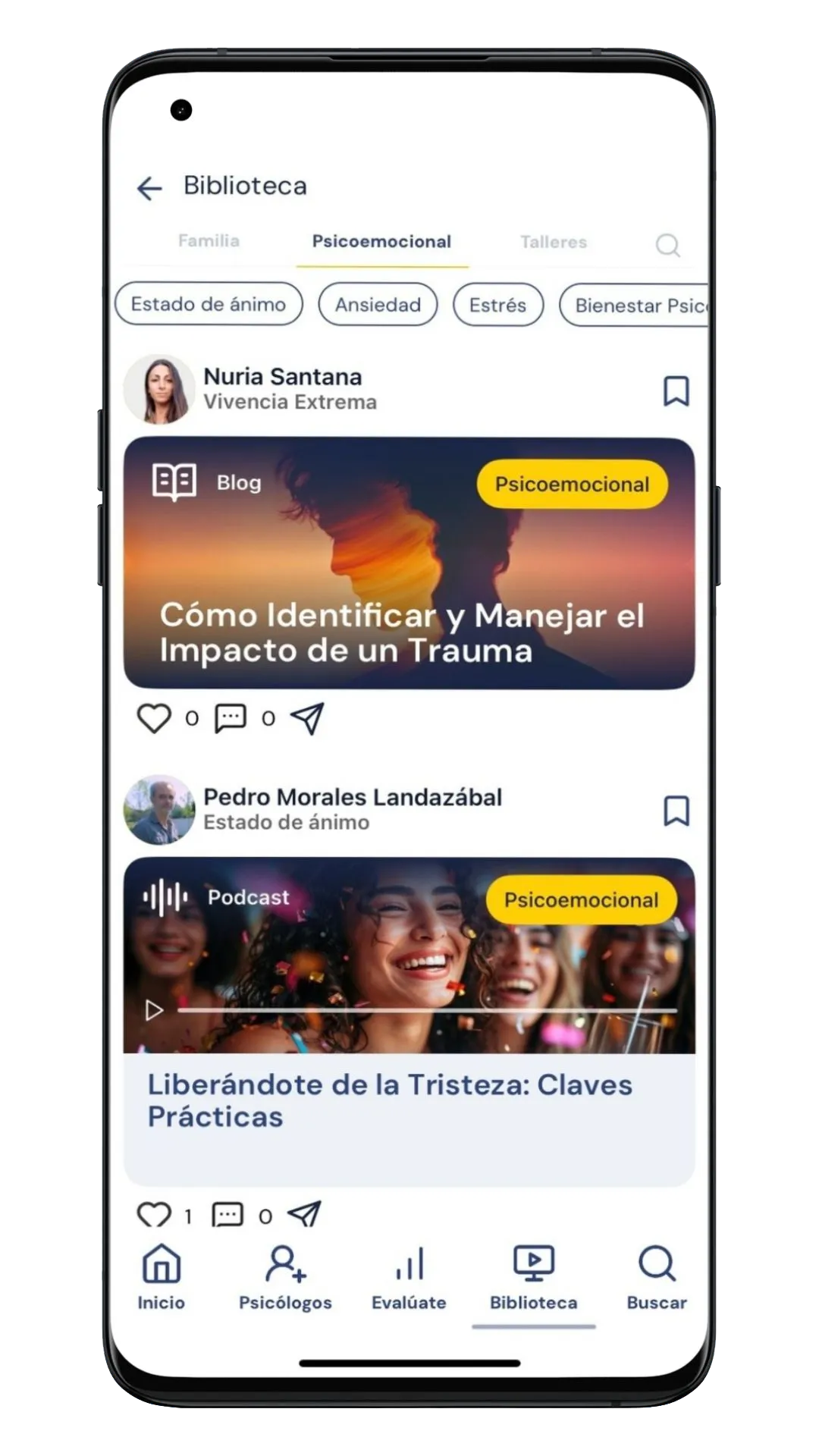
Task: Play the Liberándote de la Tristeza podcast
Action: [x=154, y=1010]
